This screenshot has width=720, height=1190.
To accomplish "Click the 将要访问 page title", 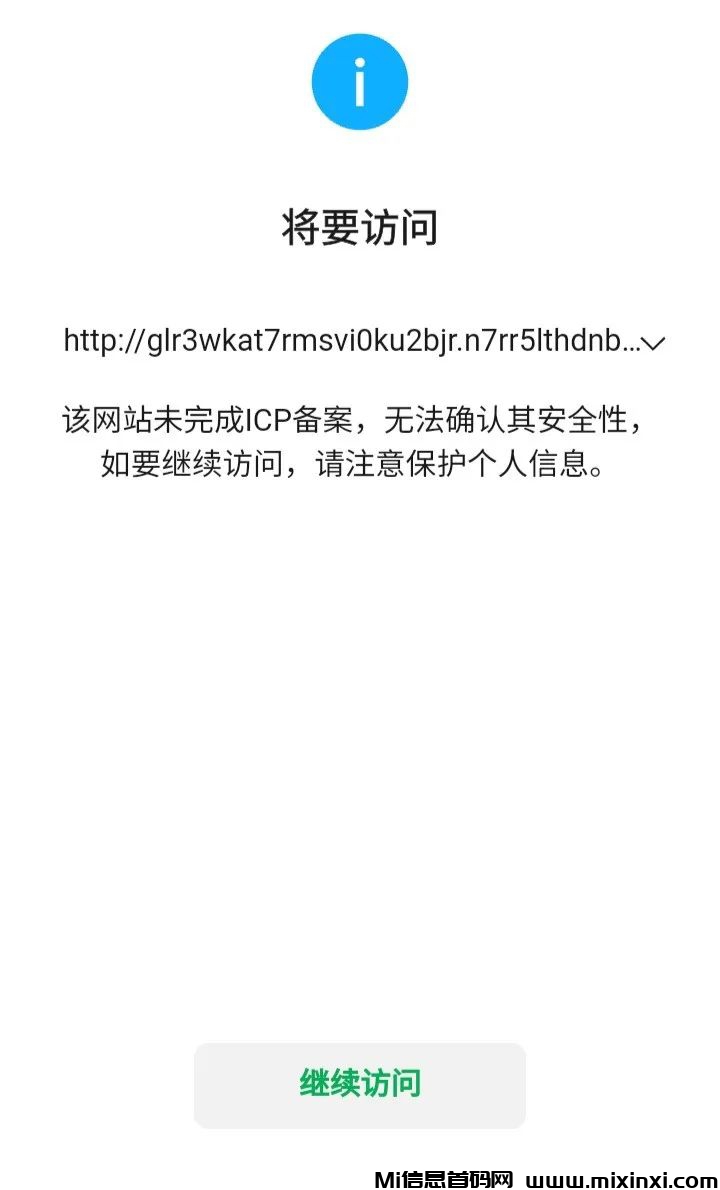I will tap(360, 227).
